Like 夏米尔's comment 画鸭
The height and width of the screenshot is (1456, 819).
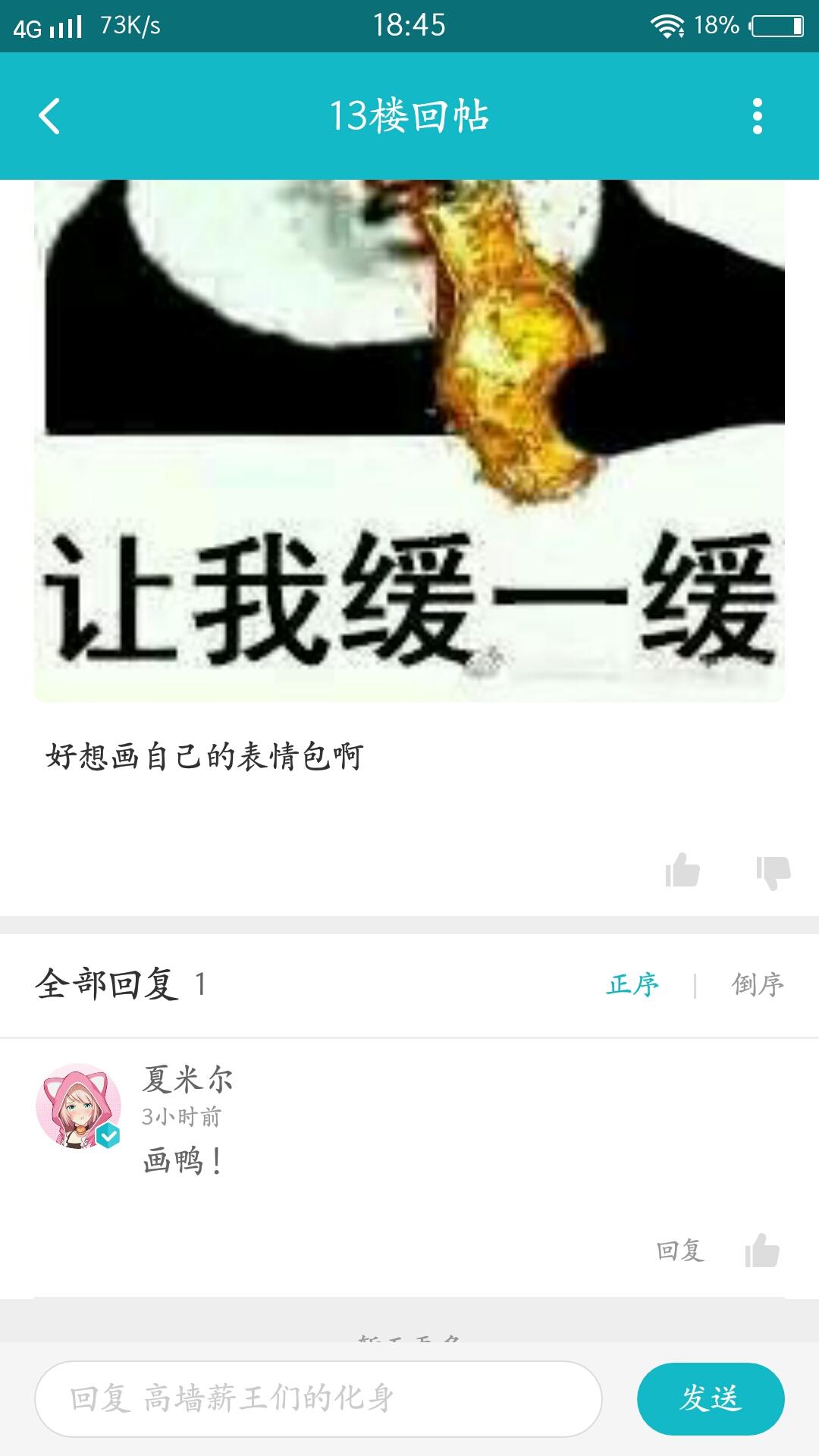pyautogui.click(x=762, y=1250)
